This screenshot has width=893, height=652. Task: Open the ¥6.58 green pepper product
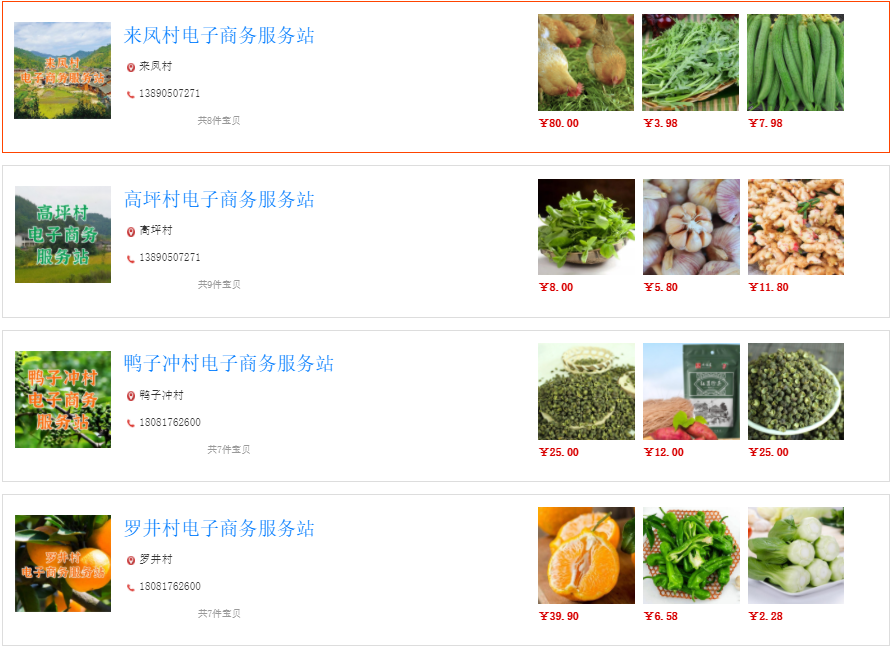(x=690, y=555)
